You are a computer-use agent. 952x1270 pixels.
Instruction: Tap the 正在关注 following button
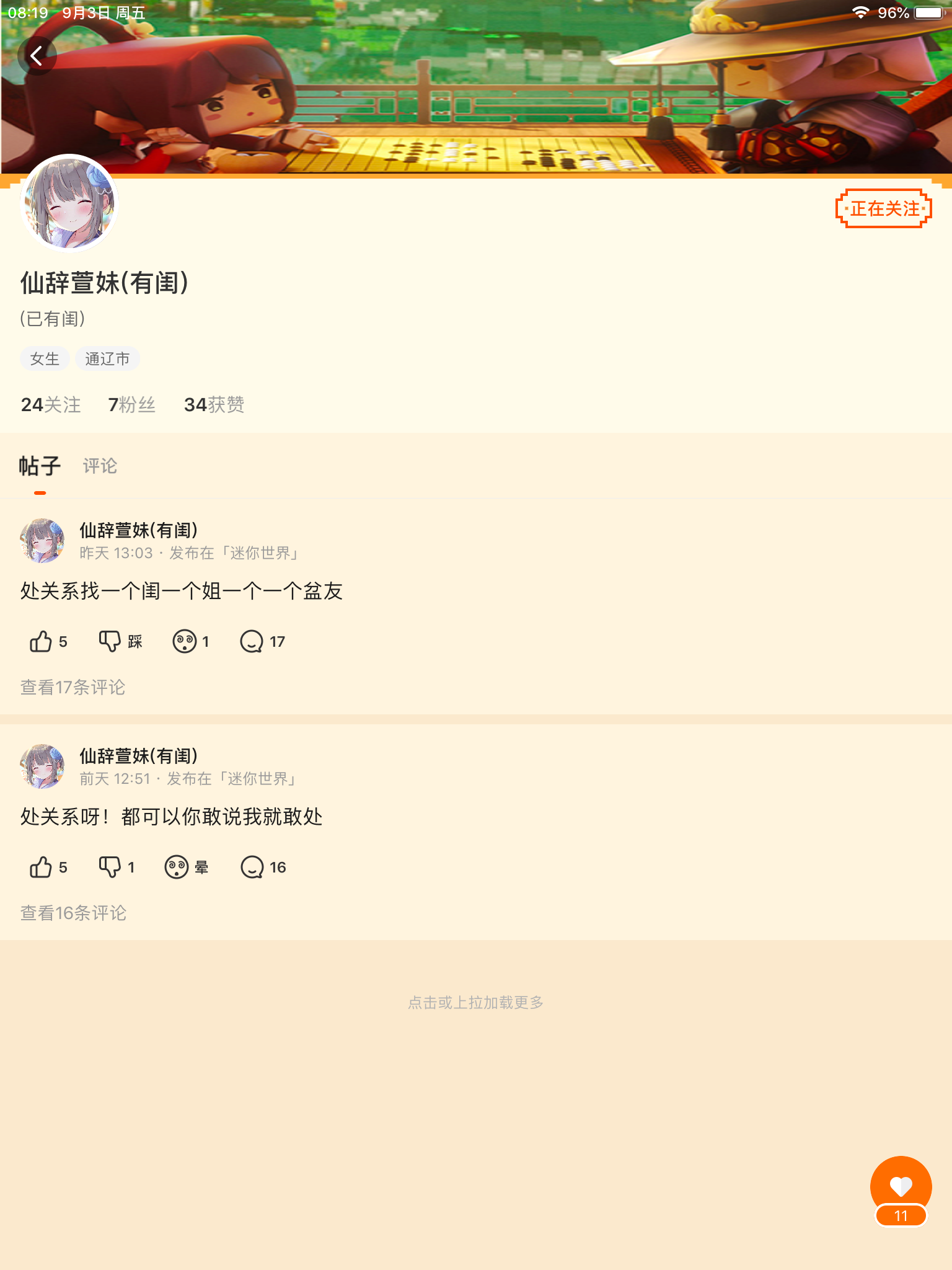pos(884,208)
